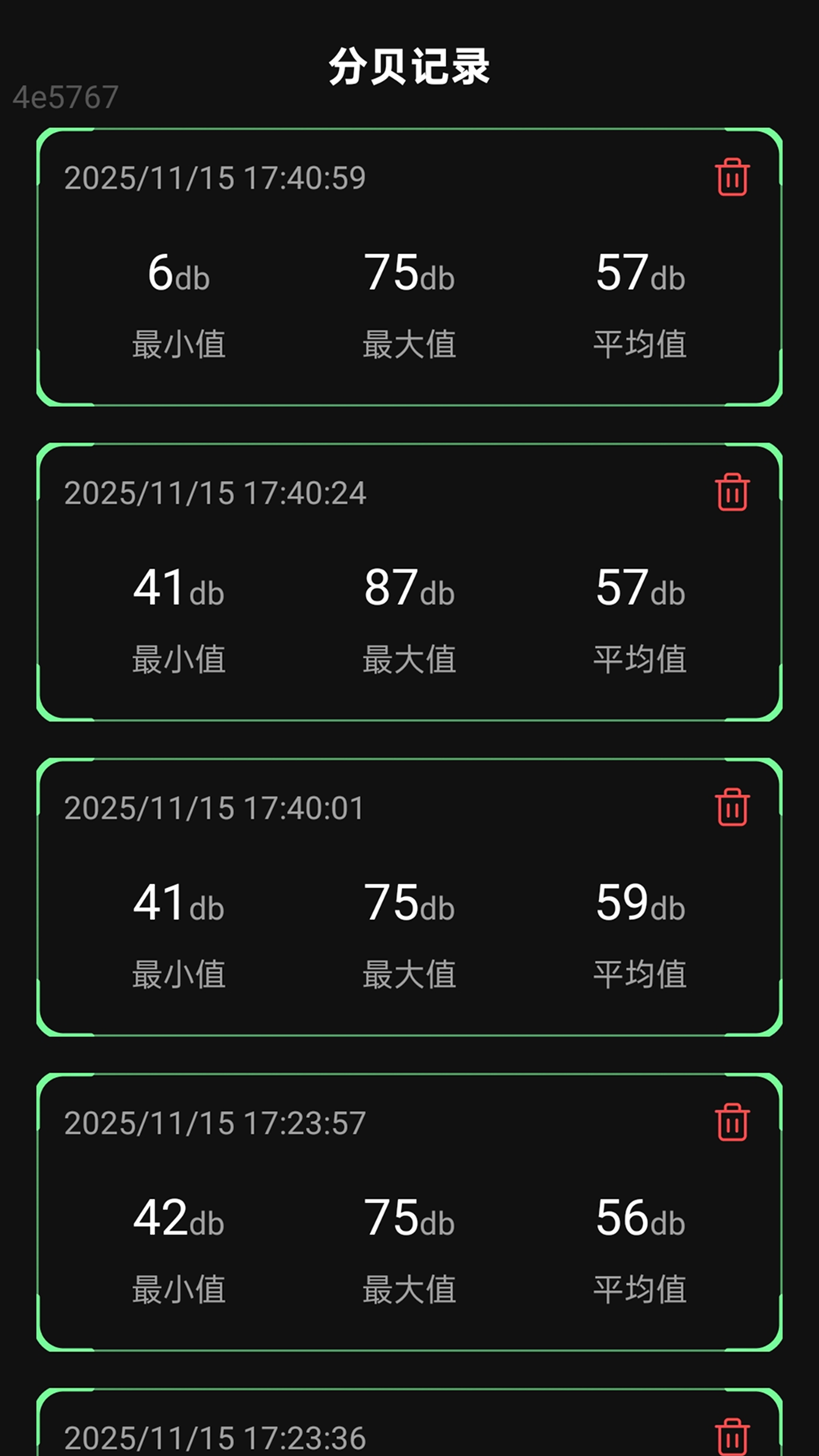This screenshot has height=1456, width=819.
Task: Delete the 17:40:01 measurement entry
Action: (x=732, y=806)
